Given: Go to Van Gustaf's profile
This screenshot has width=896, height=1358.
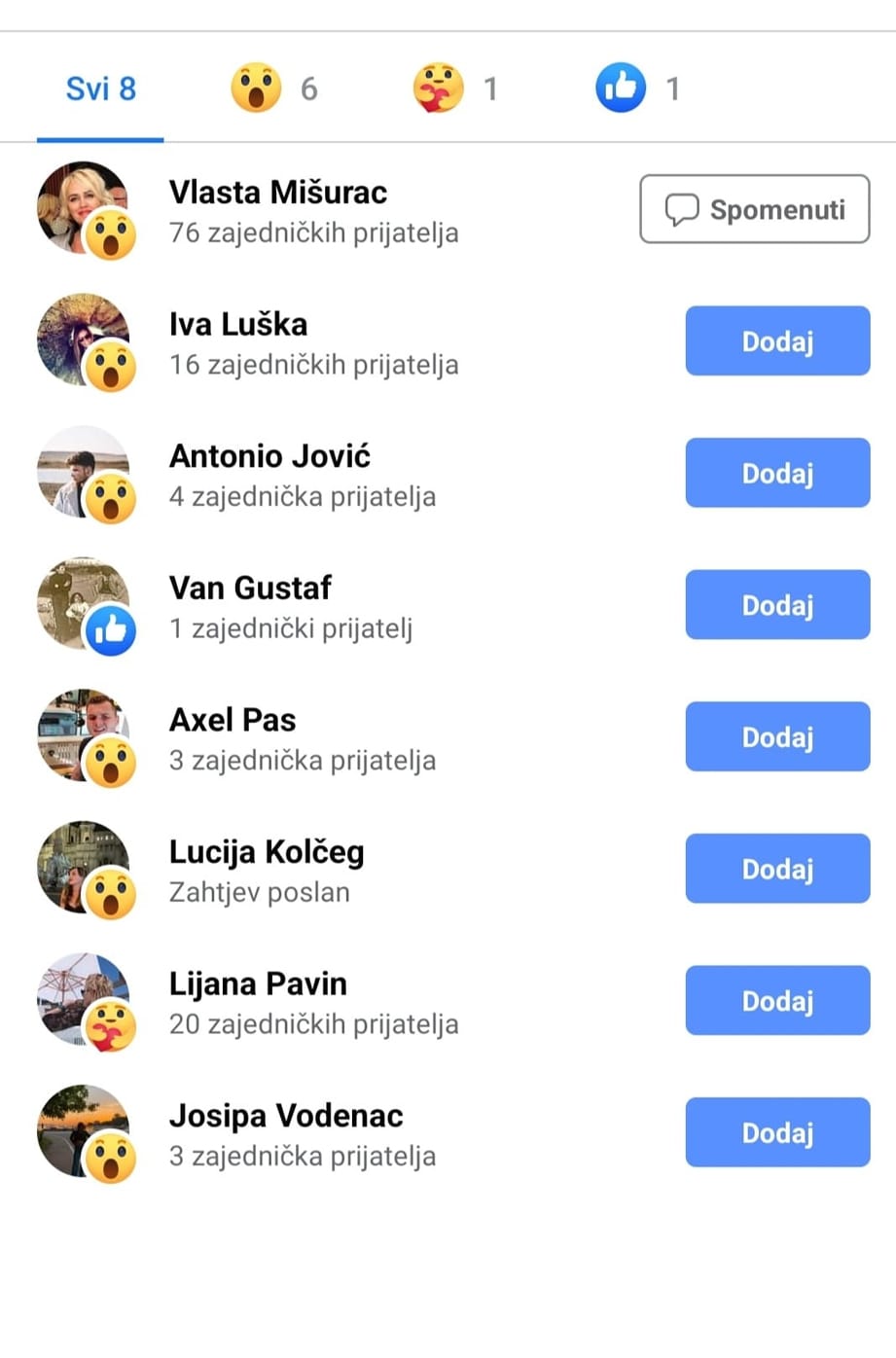Looking at the screenshot, I should coord(250,589).
